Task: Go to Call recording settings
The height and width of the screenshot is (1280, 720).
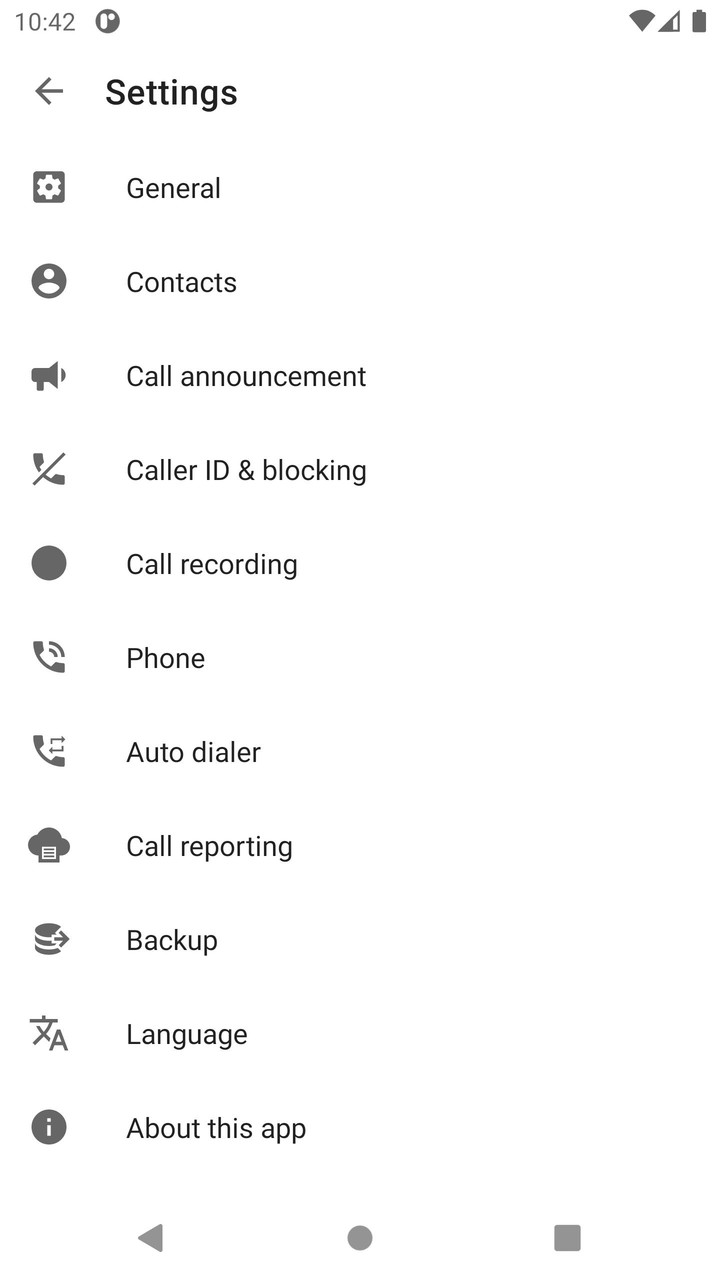Action: point(211,564)
